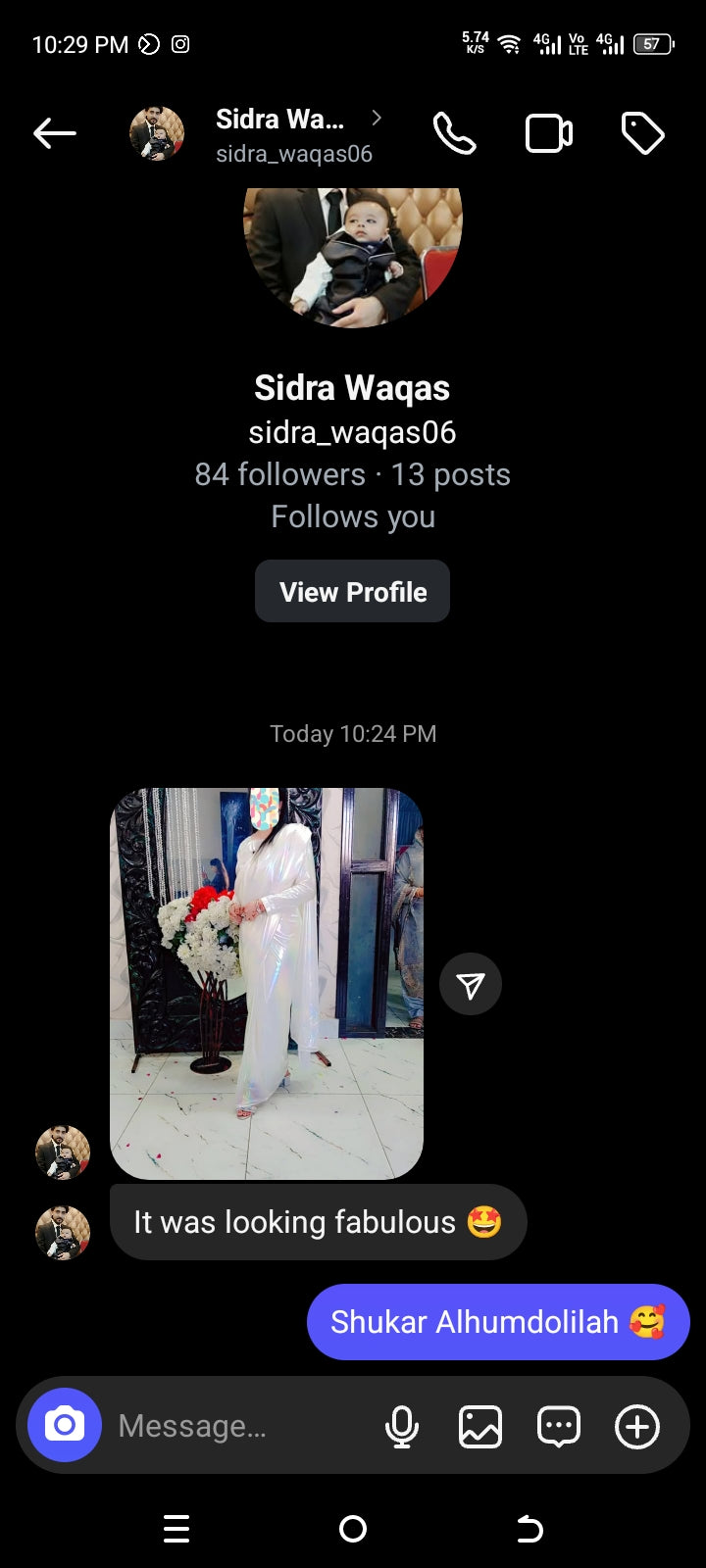Record a voice message with microphone
Image resolution: width=706 pixels, height=1568 pixels.
(x=401, y=1426)
